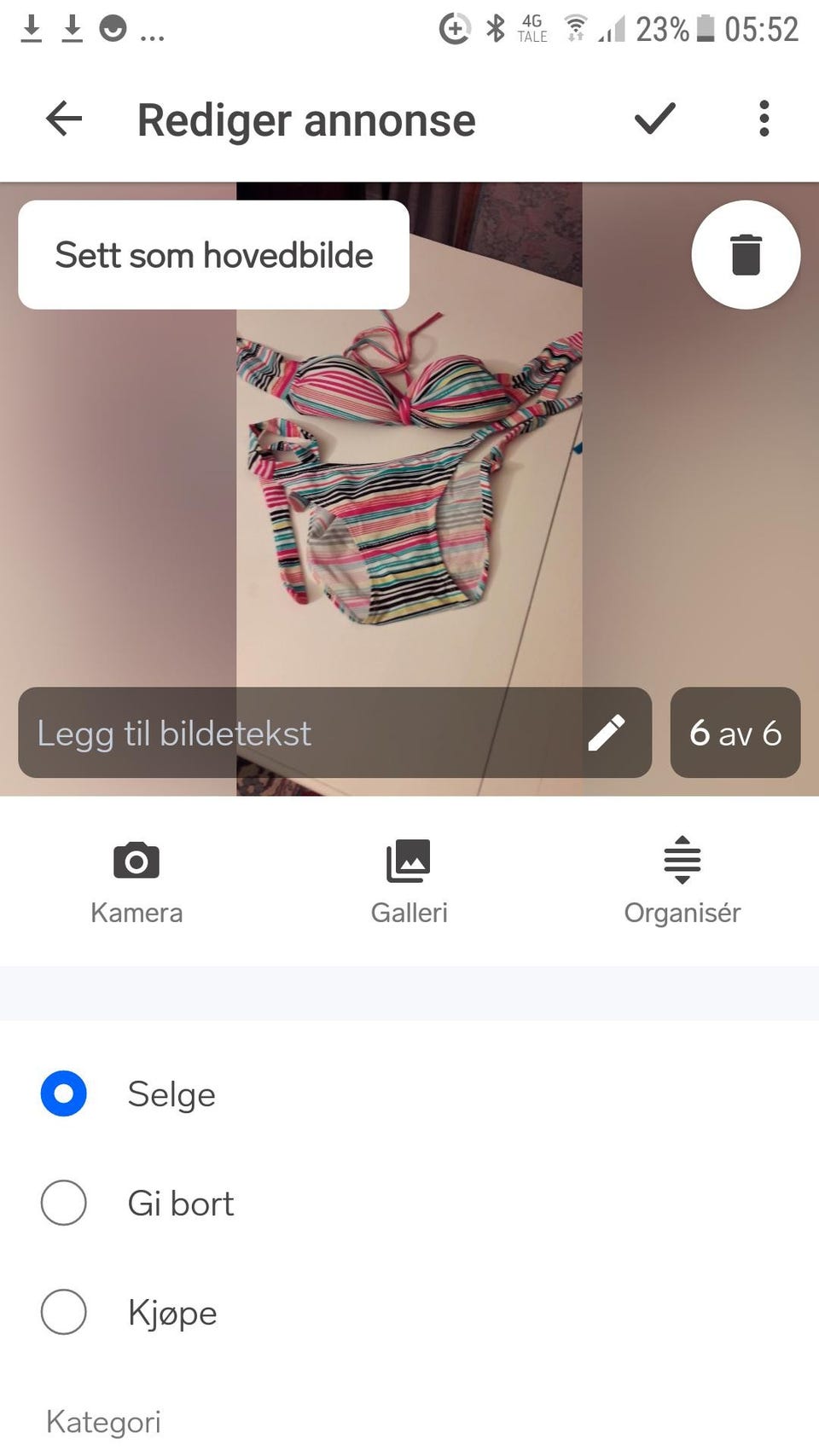Viewport: 819px width, 1456px height.
Task: Go back using the back arrow
Action: [x=62, y=119]
